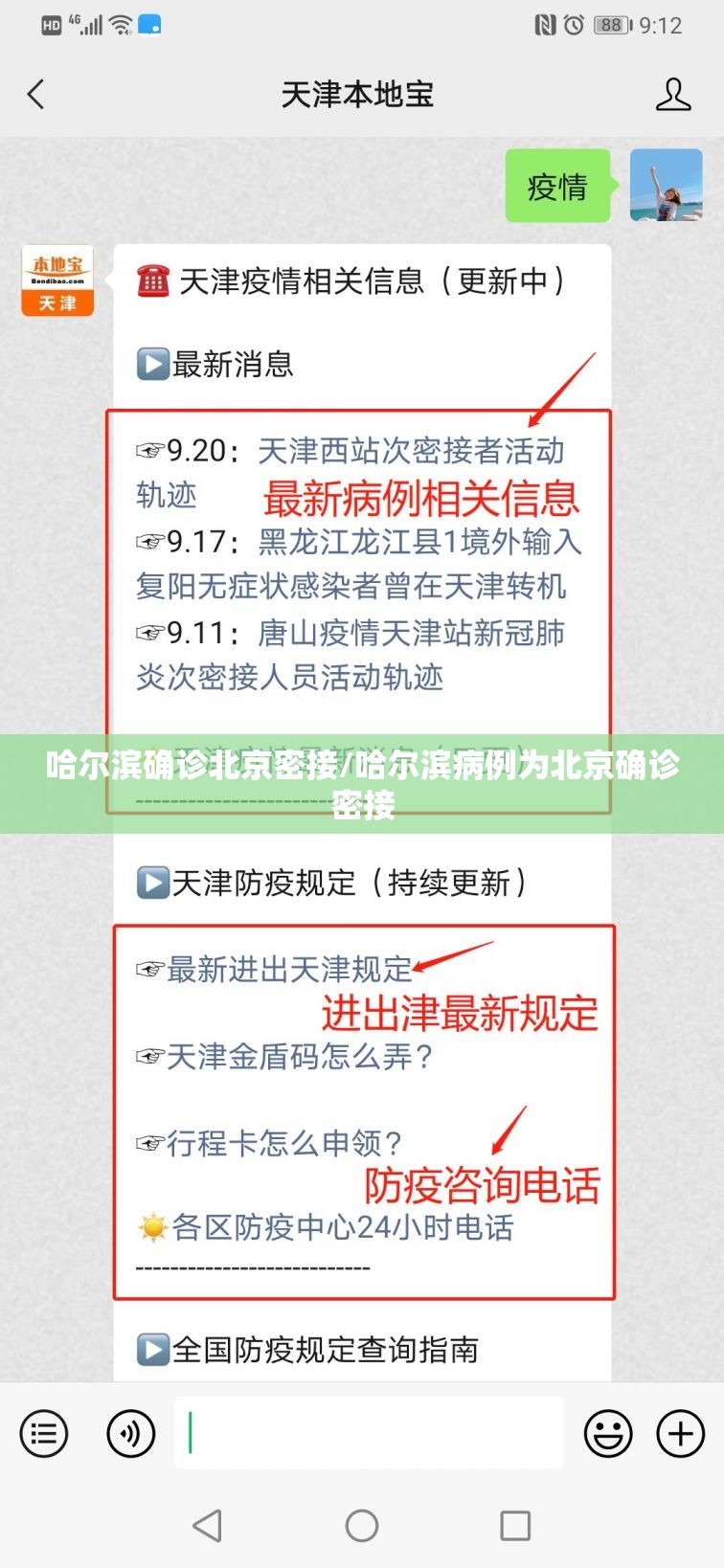This screenshot has height=1568, width=724.
Task: Go back from the 天津本地宝 chat
Action: point(36,94)
